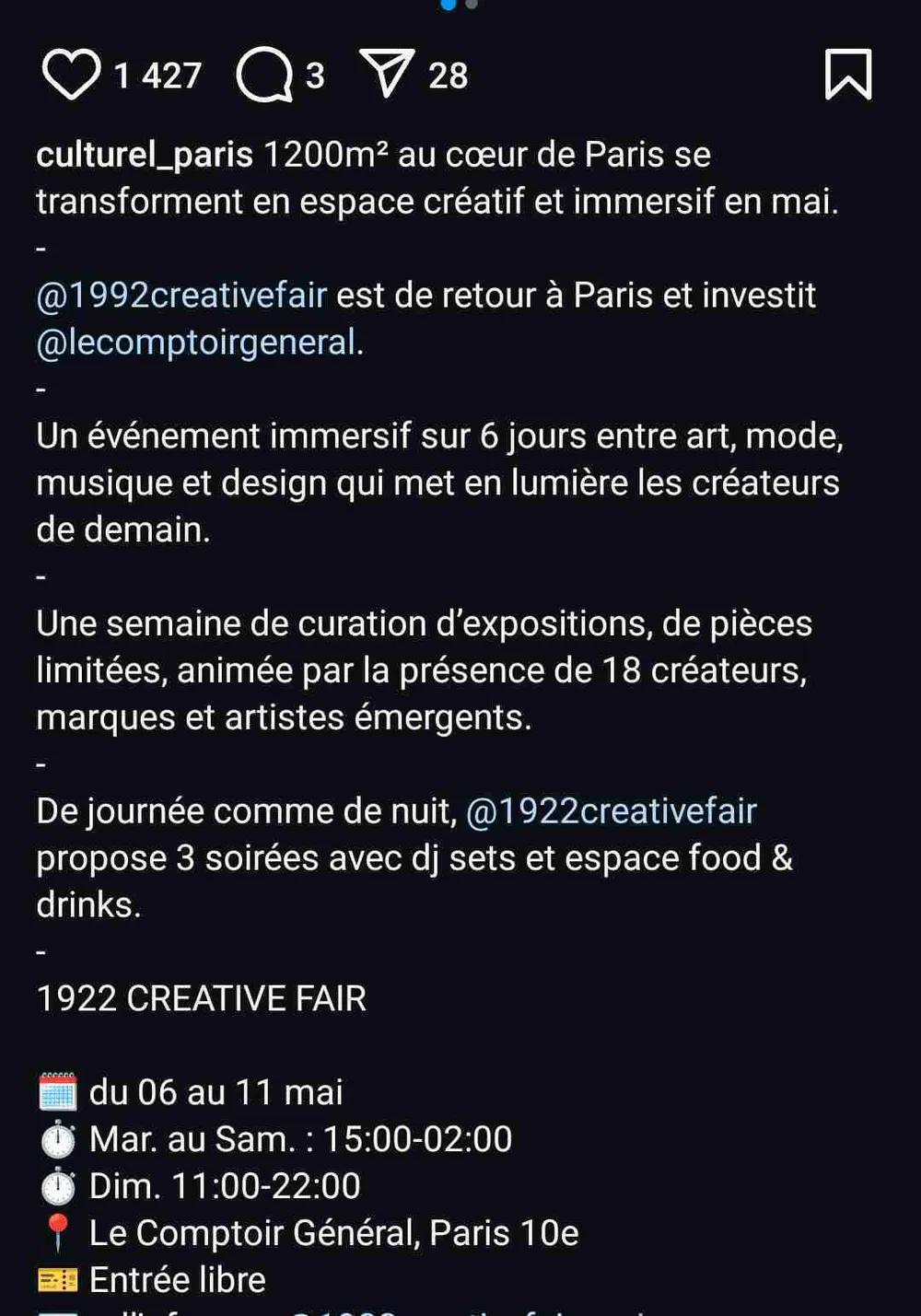Open the @lecomptoirgeneral profile link
Image resolution: width=921 pixels, height=1316 pixels.
point(196,343)
